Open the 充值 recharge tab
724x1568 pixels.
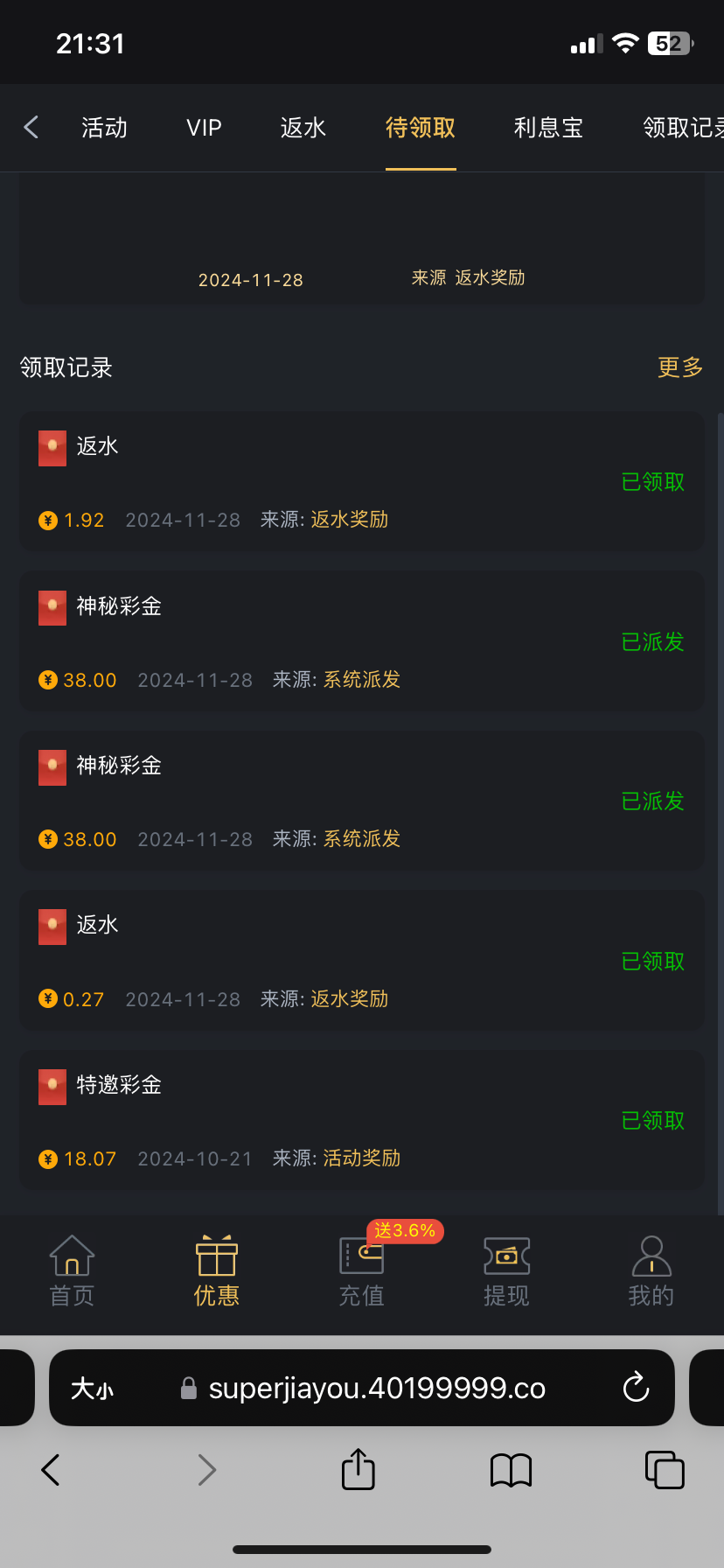(361, 1271)
